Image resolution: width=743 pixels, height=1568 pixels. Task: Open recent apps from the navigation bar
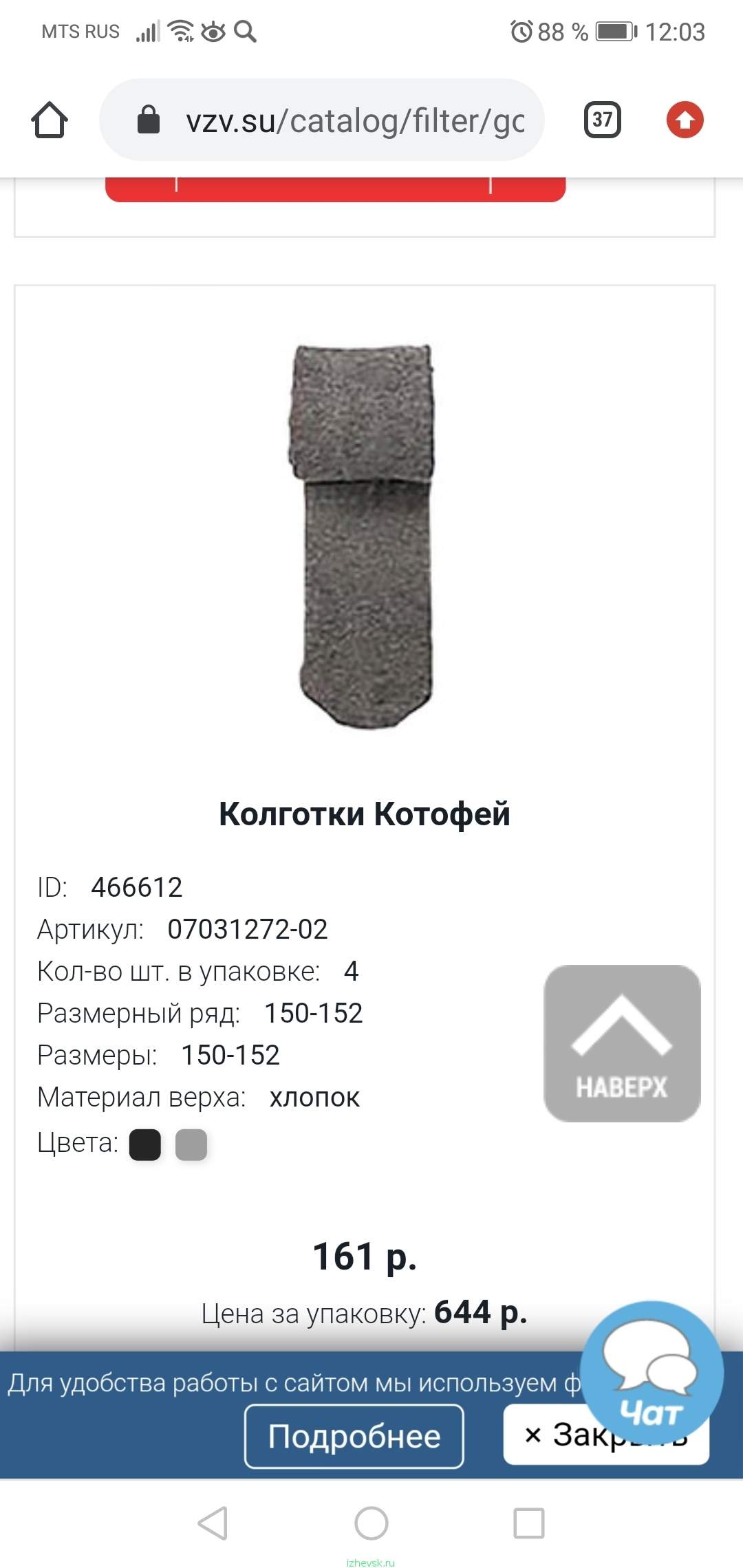[x=529, y=1523]
